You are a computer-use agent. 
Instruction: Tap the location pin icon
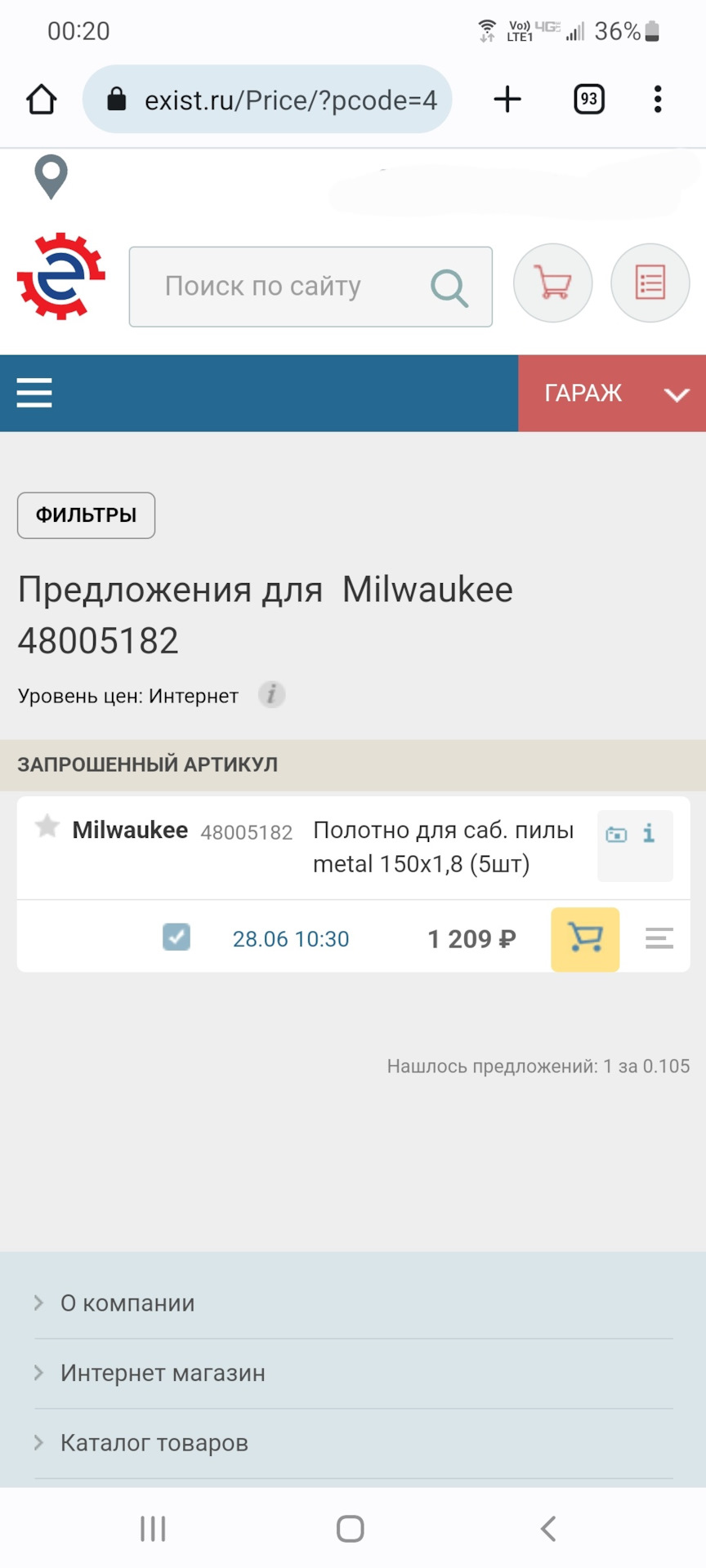pos(51,176)
